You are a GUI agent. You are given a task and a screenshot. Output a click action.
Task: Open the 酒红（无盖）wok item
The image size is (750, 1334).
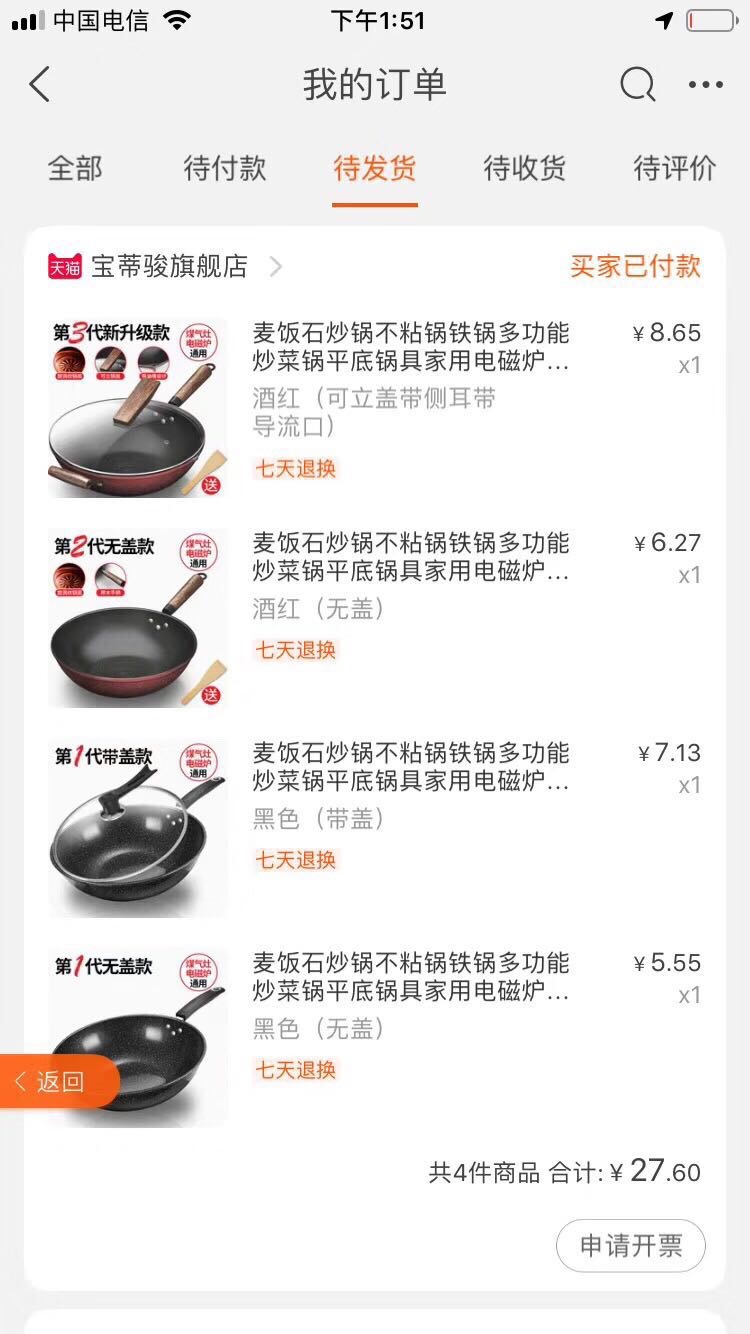click(x=410, y=557)
